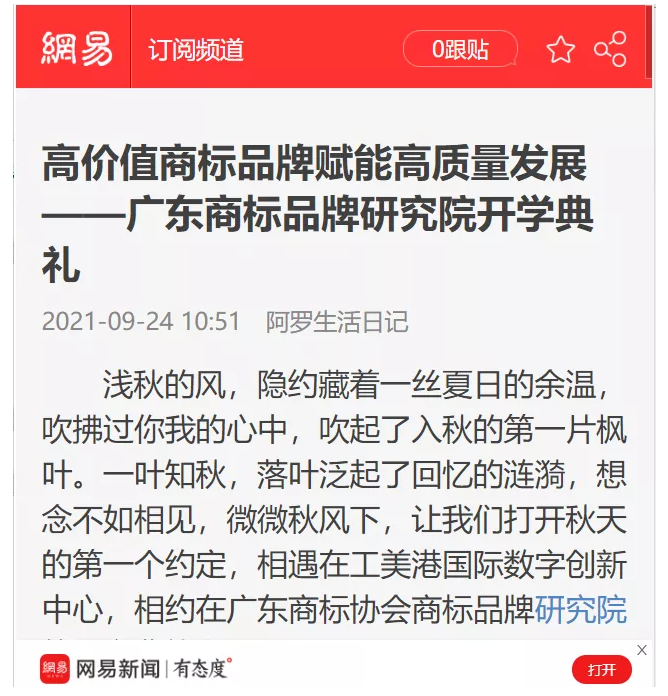Follow the 研究院 link in the text
668x696 pixels.
pos(581,609)
